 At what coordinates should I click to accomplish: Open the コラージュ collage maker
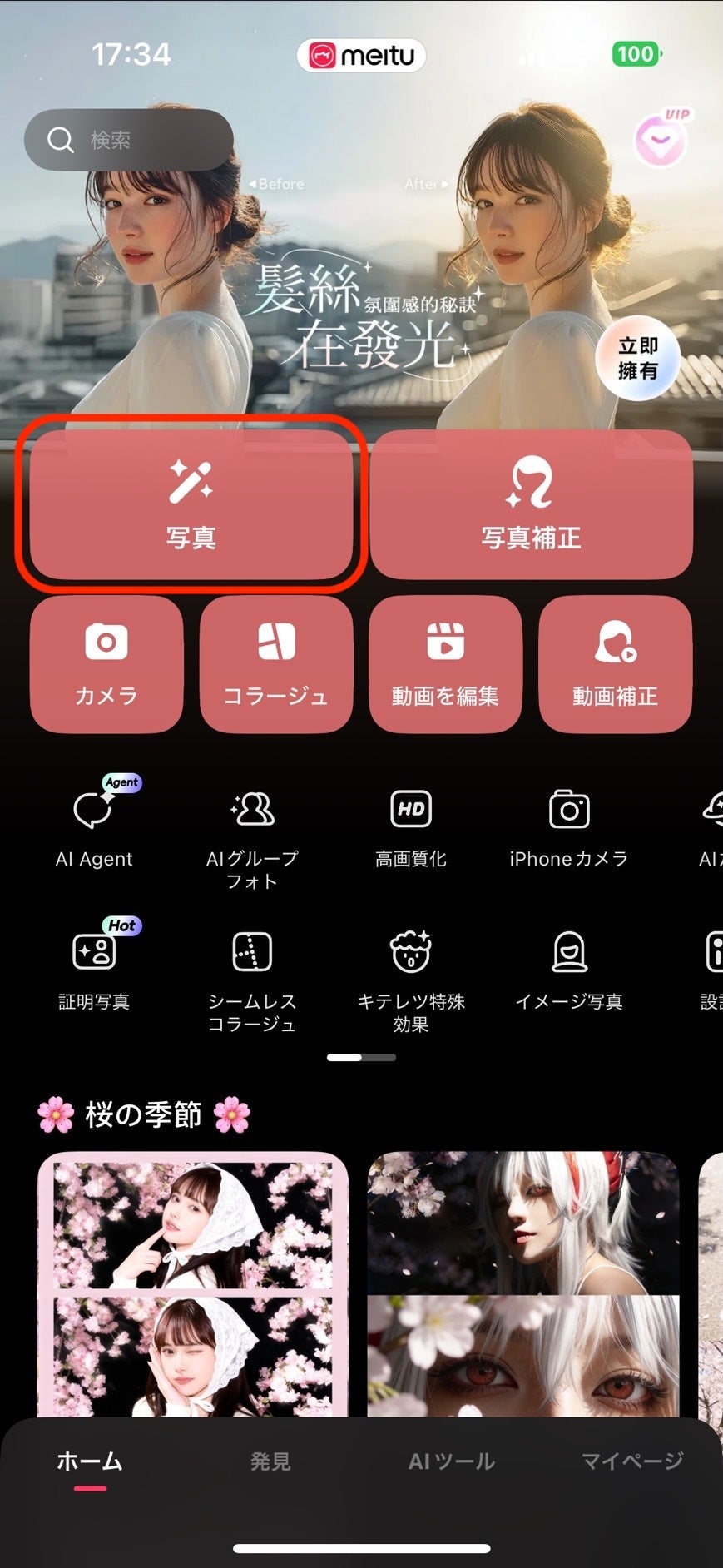click(276, 663)
